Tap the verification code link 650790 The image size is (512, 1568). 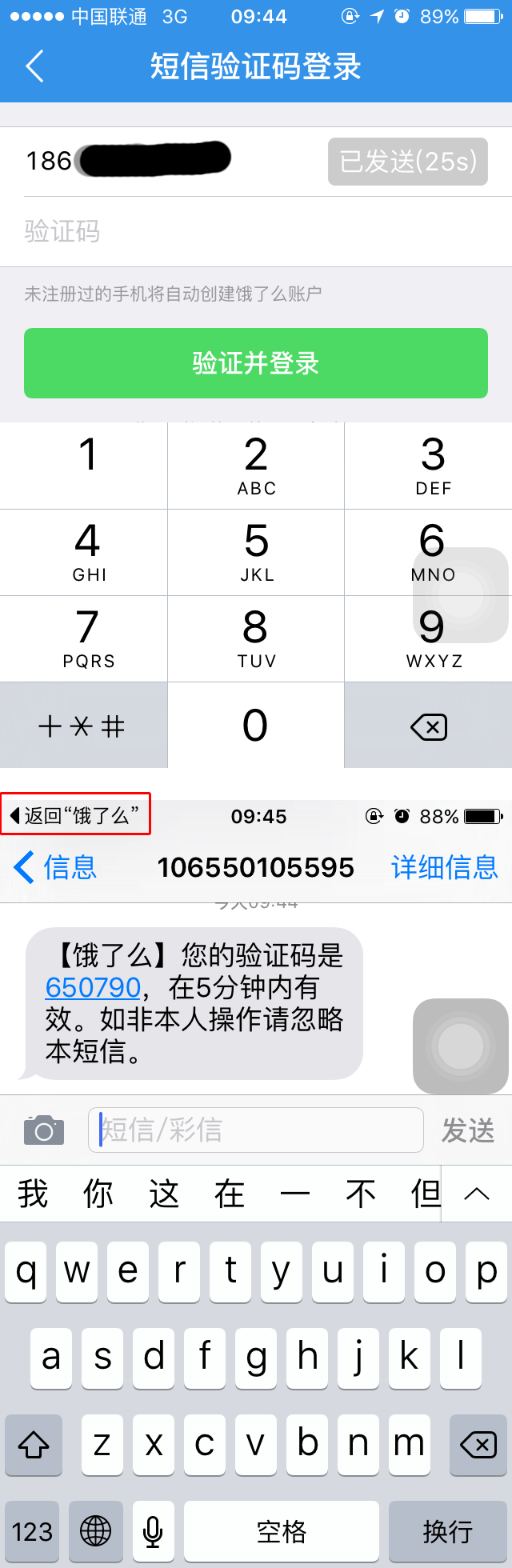click(93, 988)
